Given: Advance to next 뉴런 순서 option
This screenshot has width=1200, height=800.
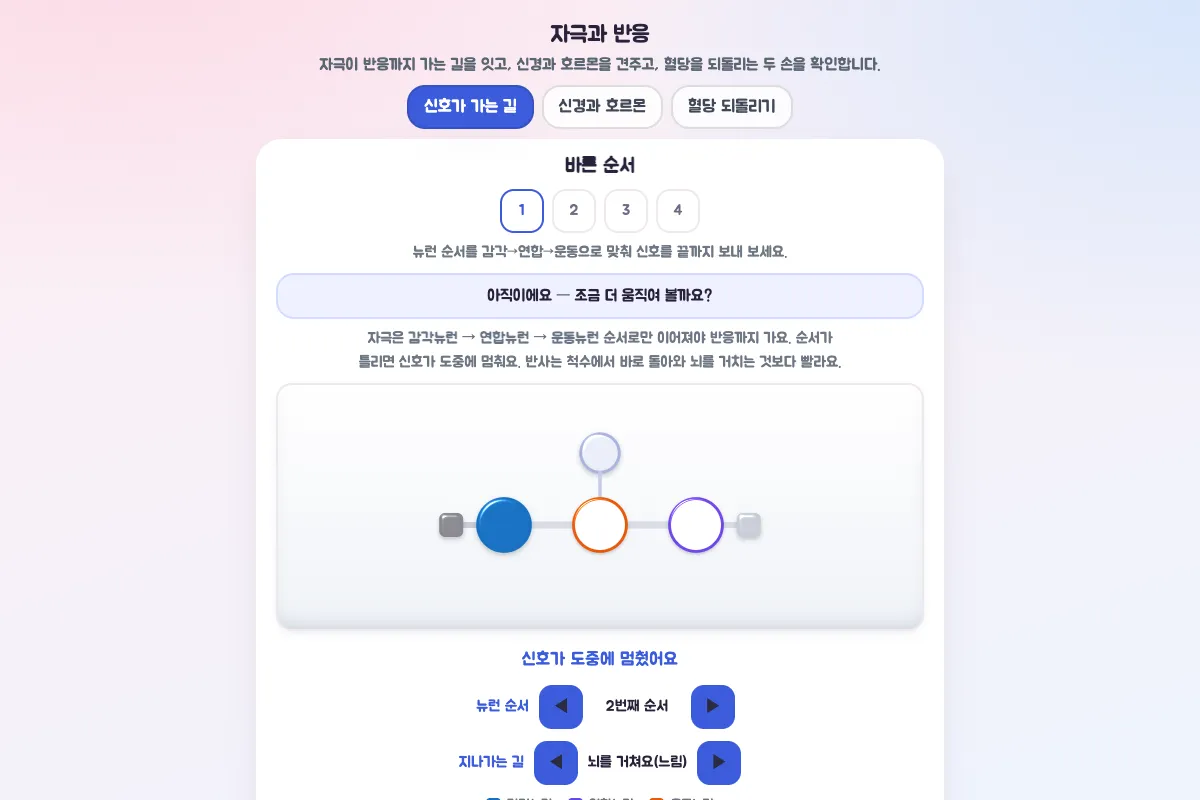Looking at the screenshot, I should tap(713, 707).
